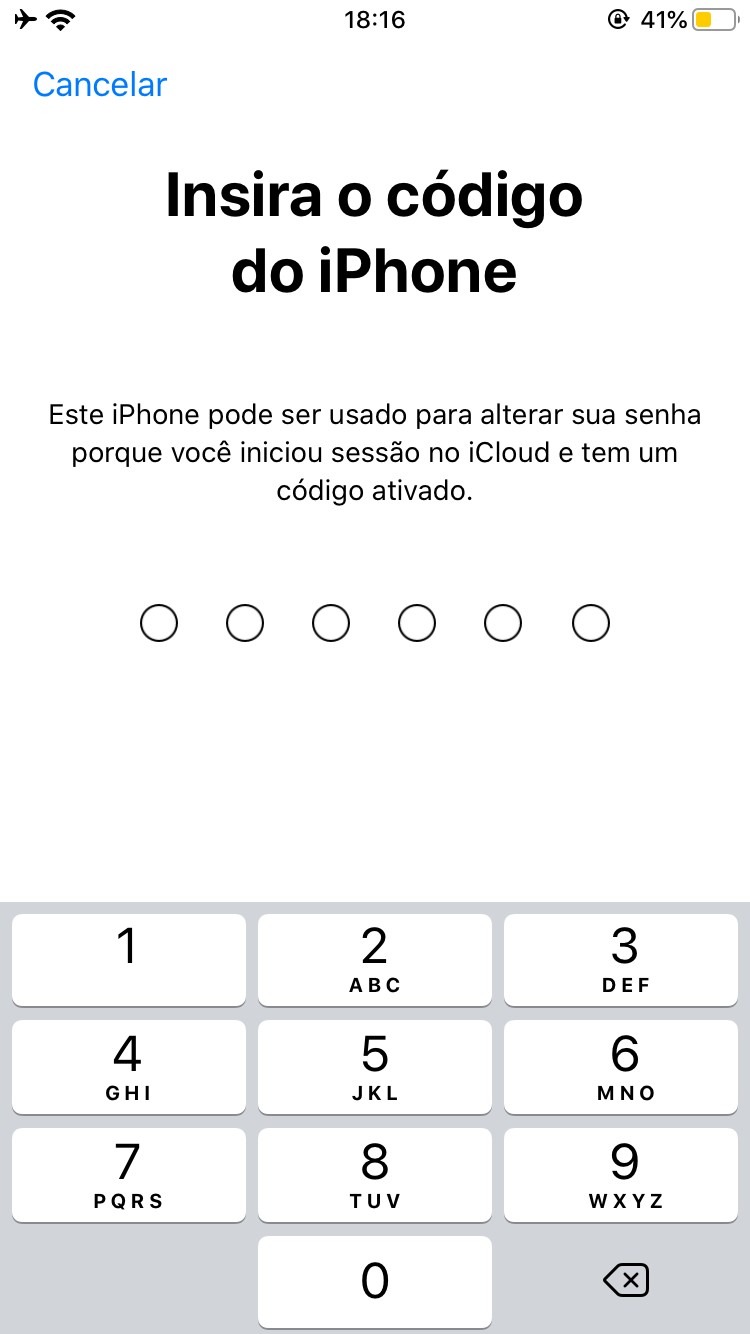Enter digit 0 on the keypad
The height and width of the screenshot is (1334, 750).
click(x=375, y=1281)
